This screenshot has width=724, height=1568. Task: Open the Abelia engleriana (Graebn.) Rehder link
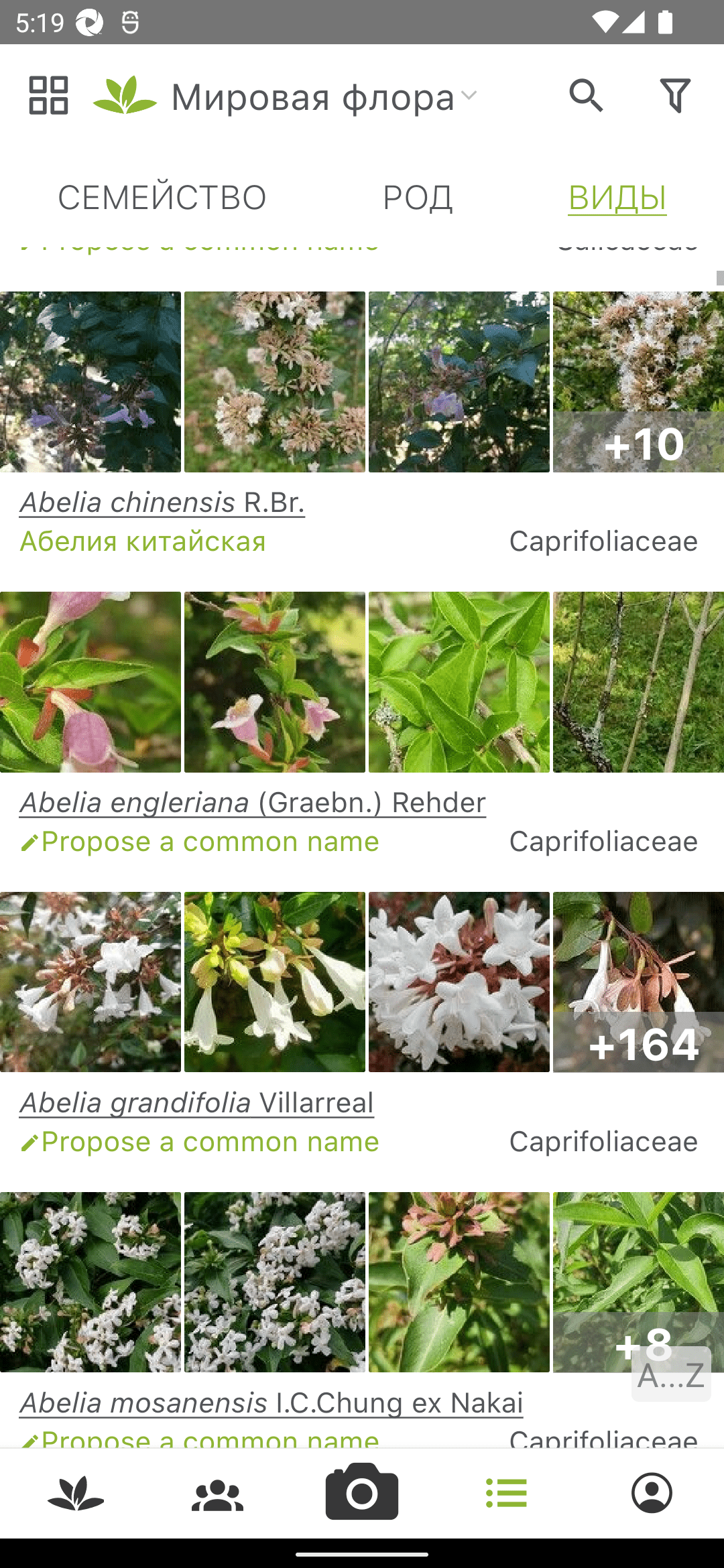tap(252, 802)
